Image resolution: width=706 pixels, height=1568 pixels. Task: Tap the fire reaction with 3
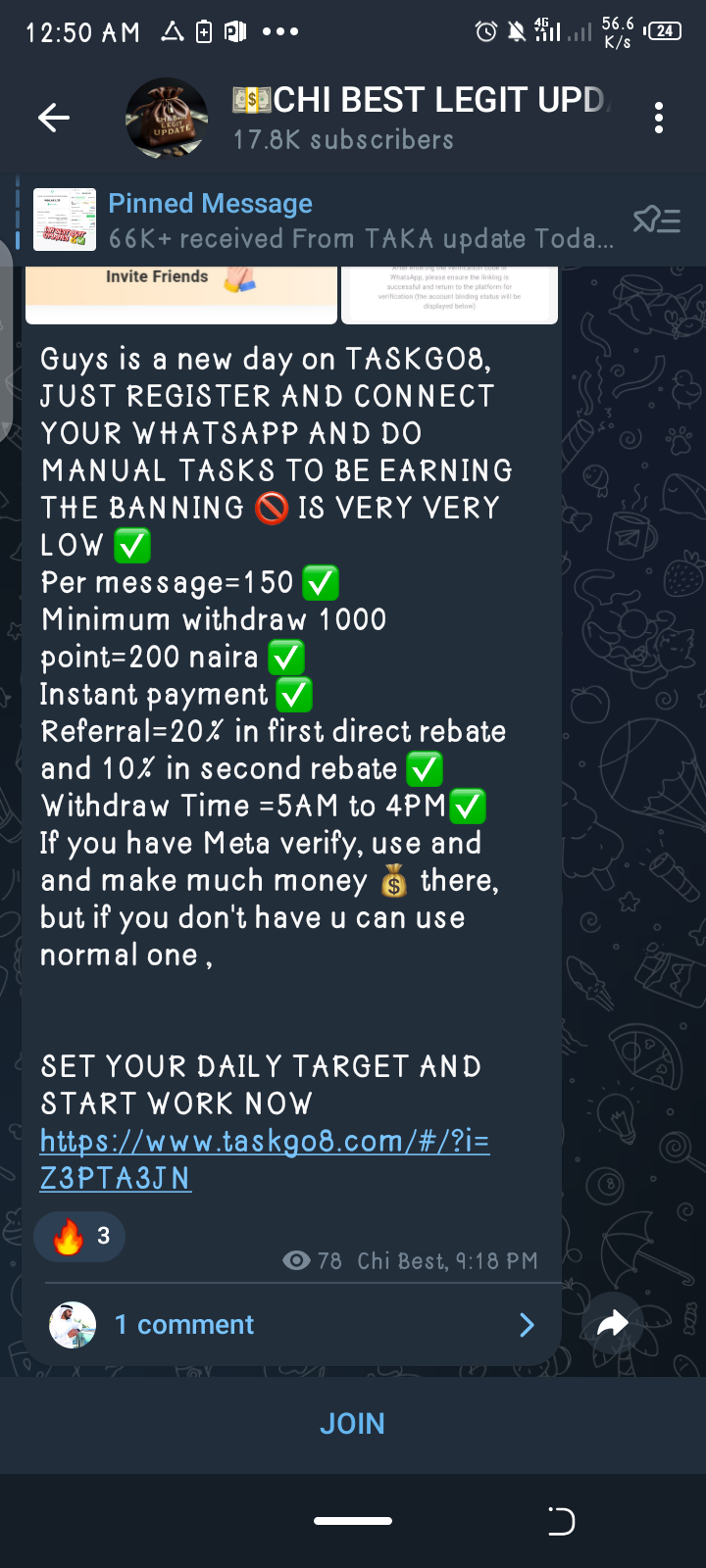(80, 1237)
